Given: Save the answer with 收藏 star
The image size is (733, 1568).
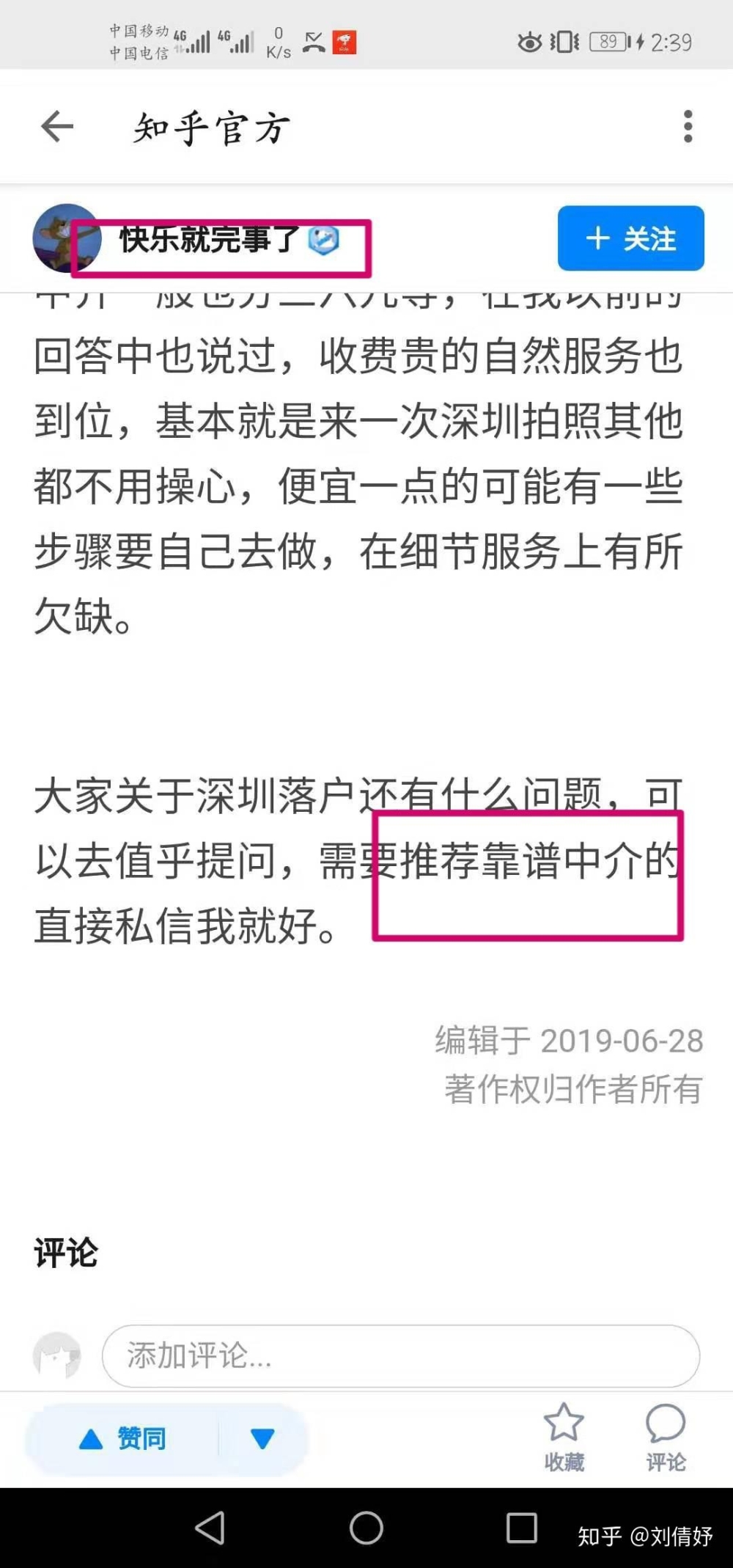Looking at the screenshot, I should click(x=564, y=1436).
